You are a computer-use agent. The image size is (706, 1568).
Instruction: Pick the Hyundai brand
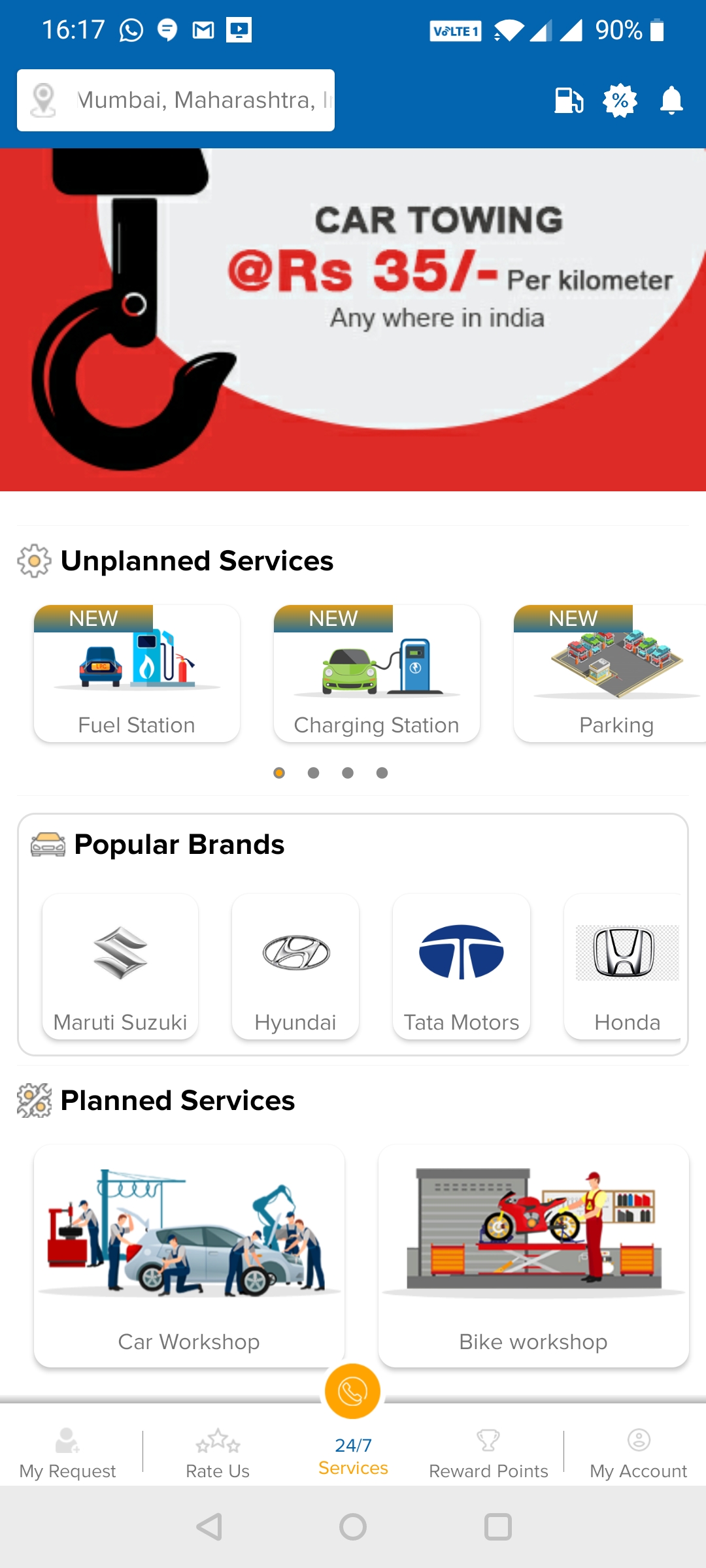295,966
